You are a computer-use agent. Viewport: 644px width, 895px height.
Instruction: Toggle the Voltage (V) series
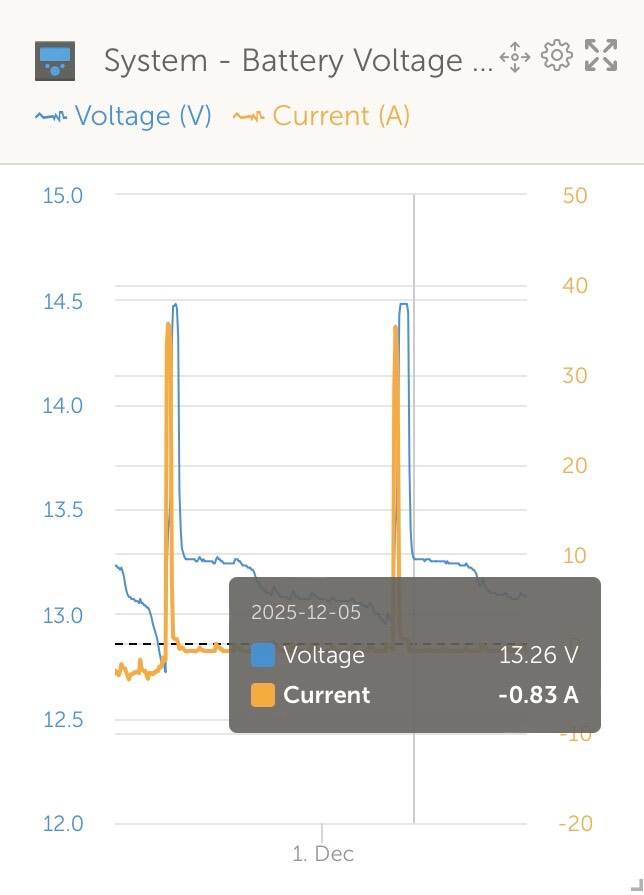point(124,116)
